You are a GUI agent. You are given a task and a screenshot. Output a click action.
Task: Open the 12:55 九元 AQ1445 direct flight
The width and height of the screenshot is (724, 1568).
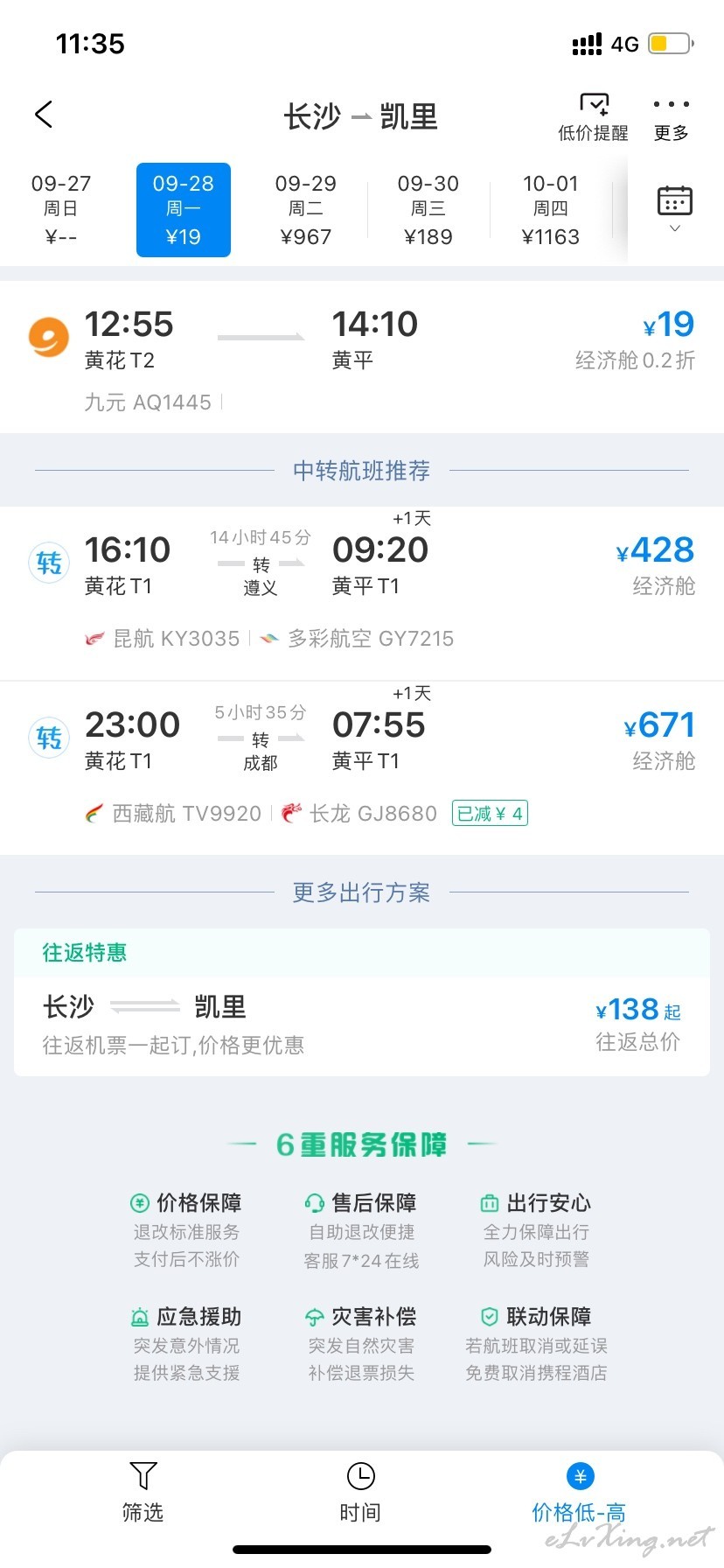362,357
